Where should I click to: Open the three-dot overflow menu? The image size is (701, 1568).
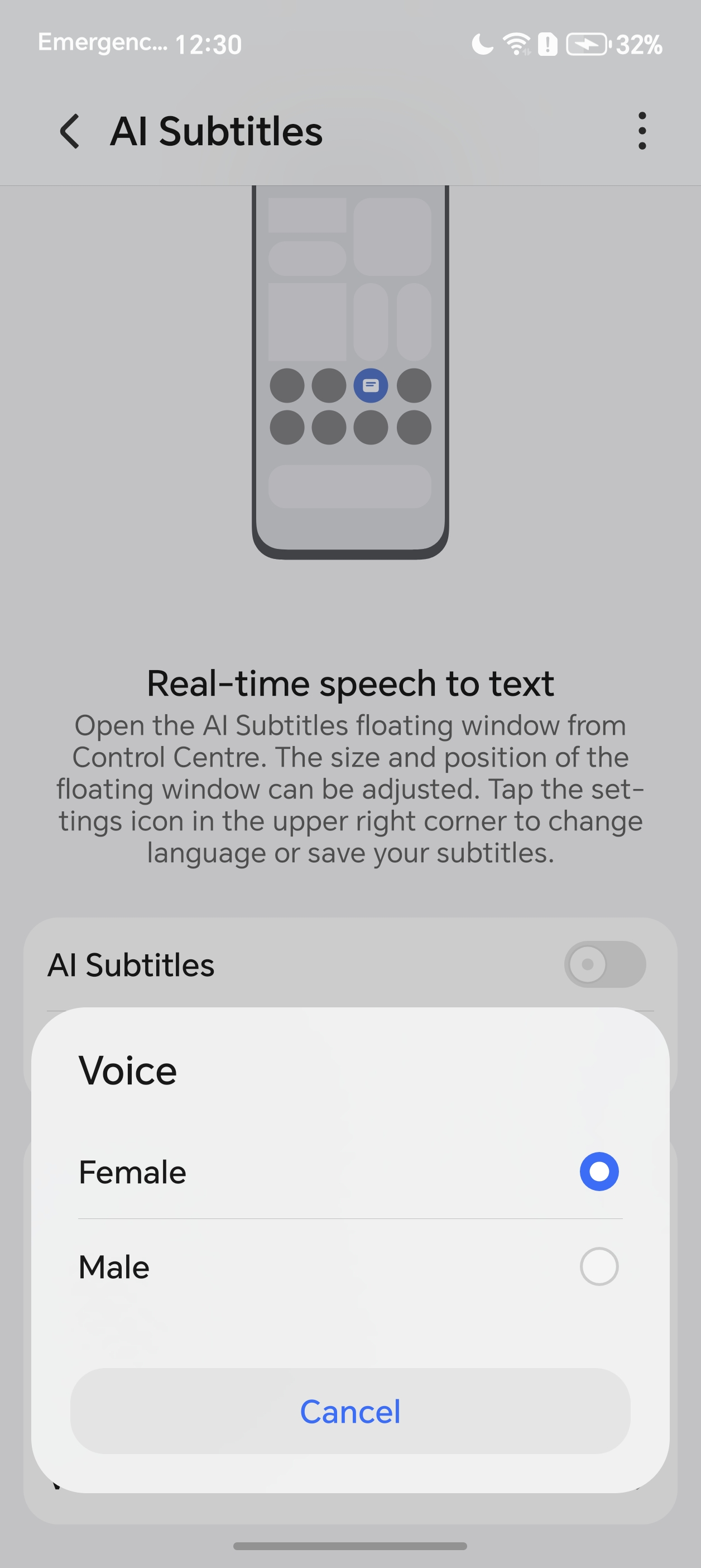click(x=642, y=131)
